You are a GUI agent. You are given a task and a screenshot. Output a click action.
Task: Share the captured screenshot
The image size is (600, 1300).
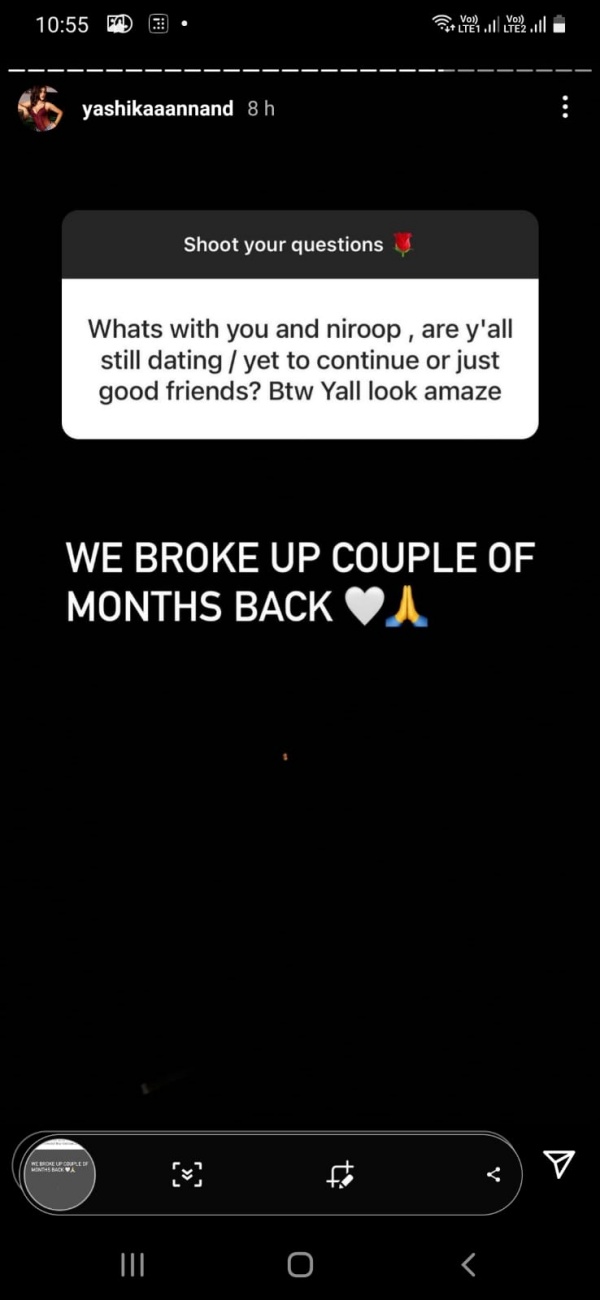(493, 1174)
